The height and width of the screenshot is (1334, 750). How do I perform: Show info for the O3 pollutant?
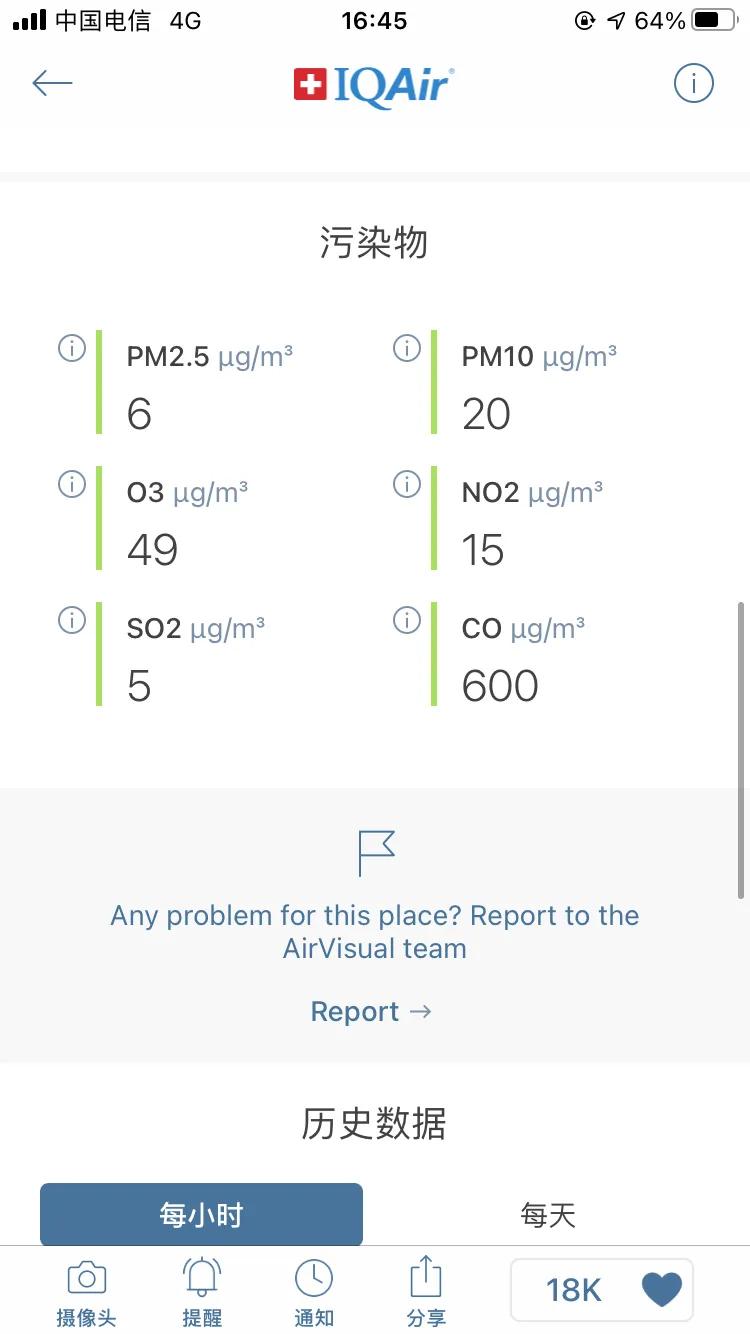pos(72,485)
